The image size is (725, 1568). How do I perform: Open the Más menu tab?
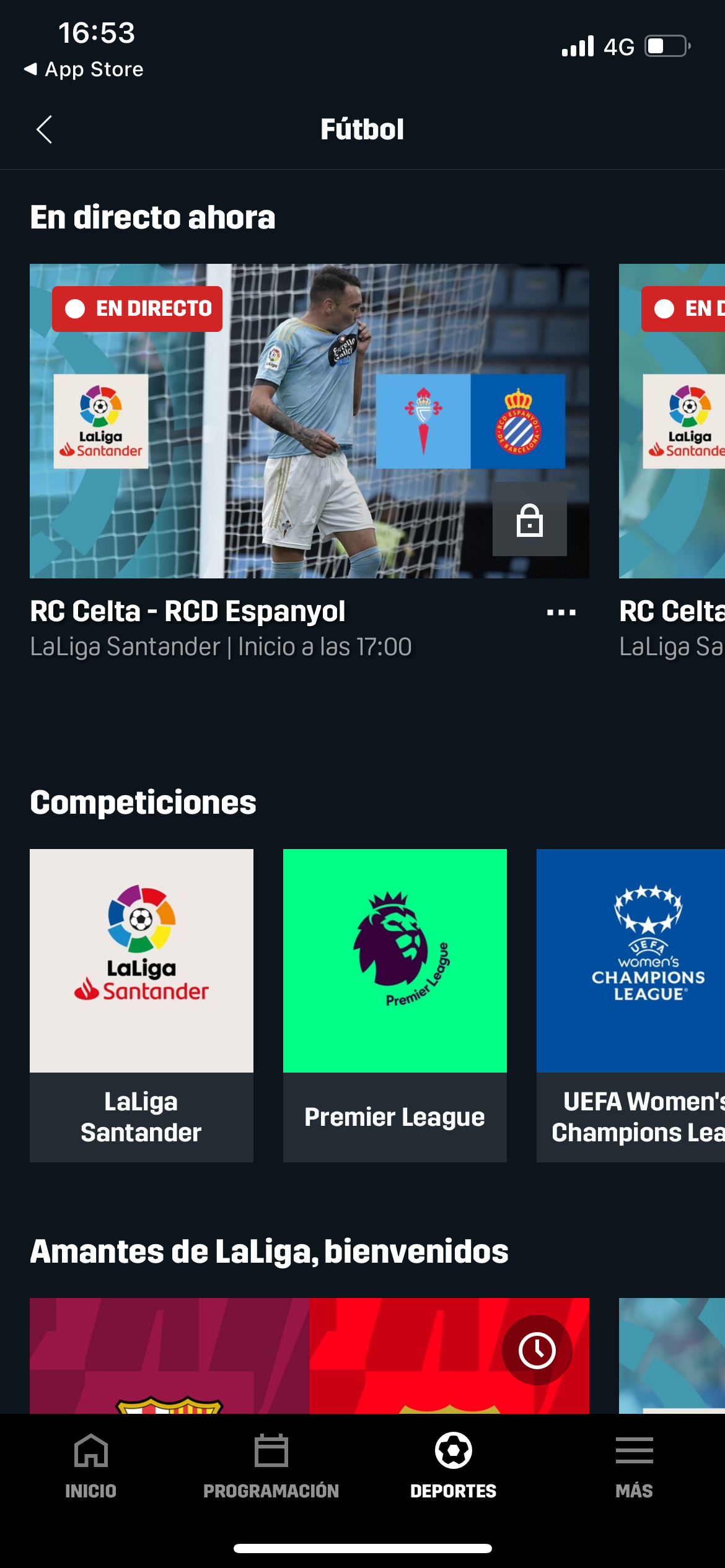tap(634, 1465)
